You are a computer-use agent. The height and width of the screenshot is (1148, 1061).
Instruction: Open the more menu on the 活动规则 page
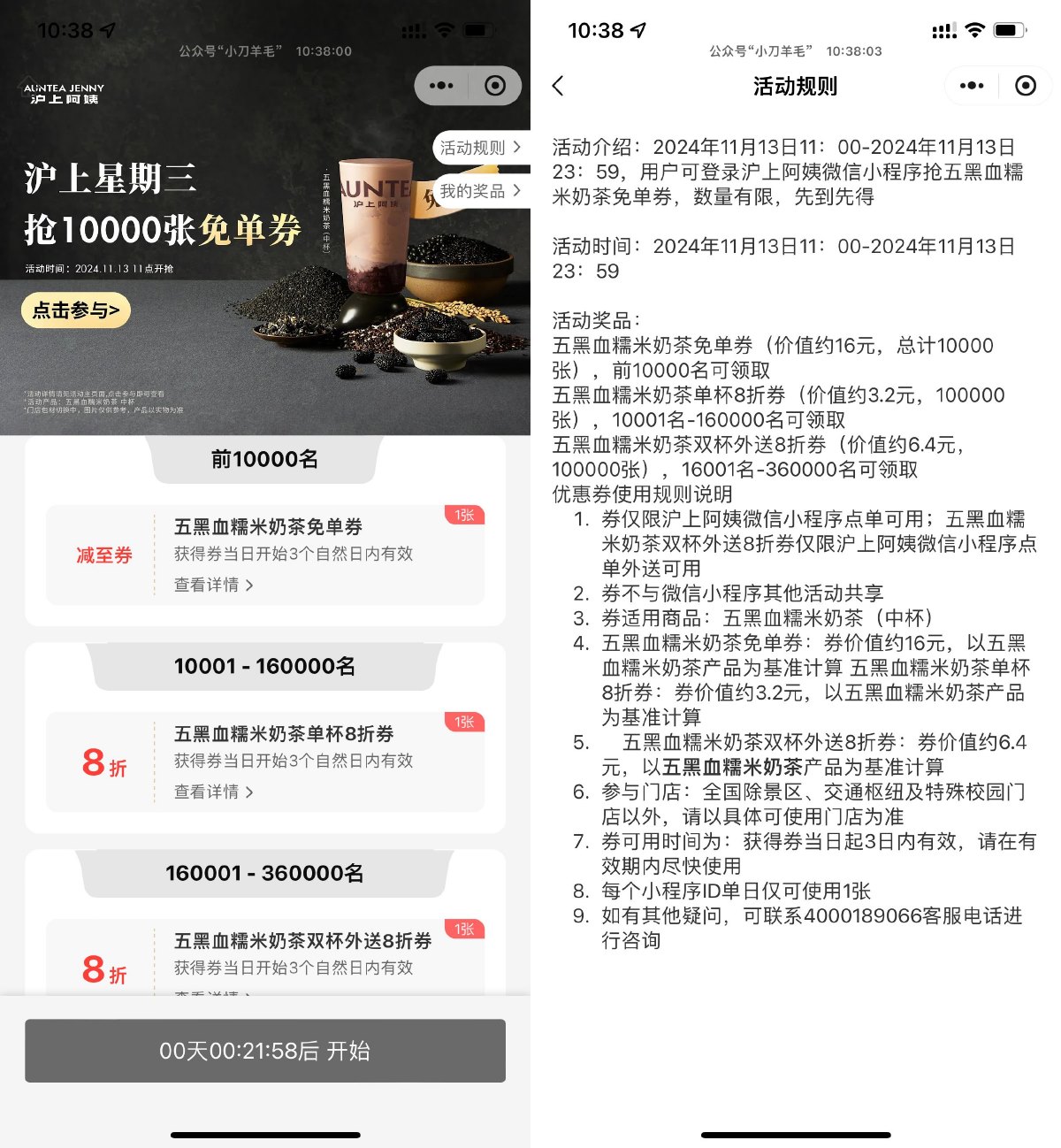tap(972, 86)
